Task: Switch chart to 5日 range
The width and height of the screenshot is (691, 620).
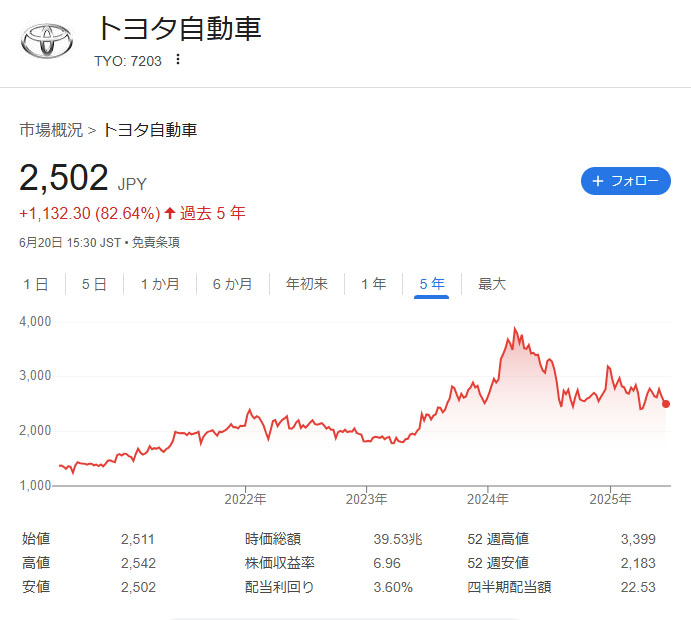Action: (x=94, y=284)
